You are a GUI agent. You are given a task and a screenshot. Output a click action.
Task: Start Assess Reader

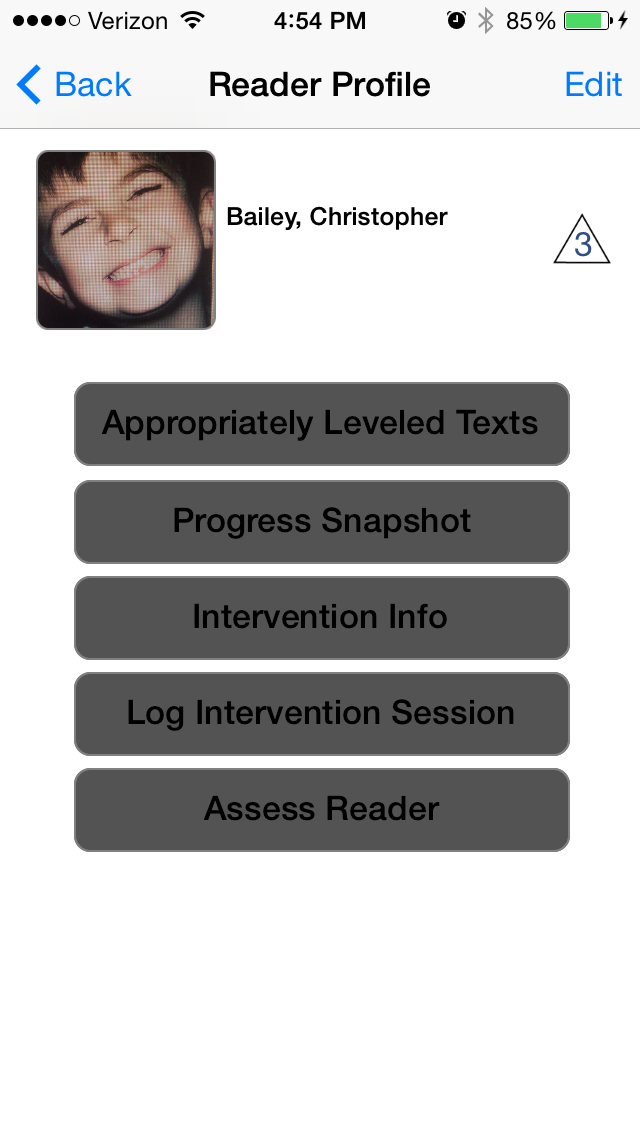pos(321,809)
